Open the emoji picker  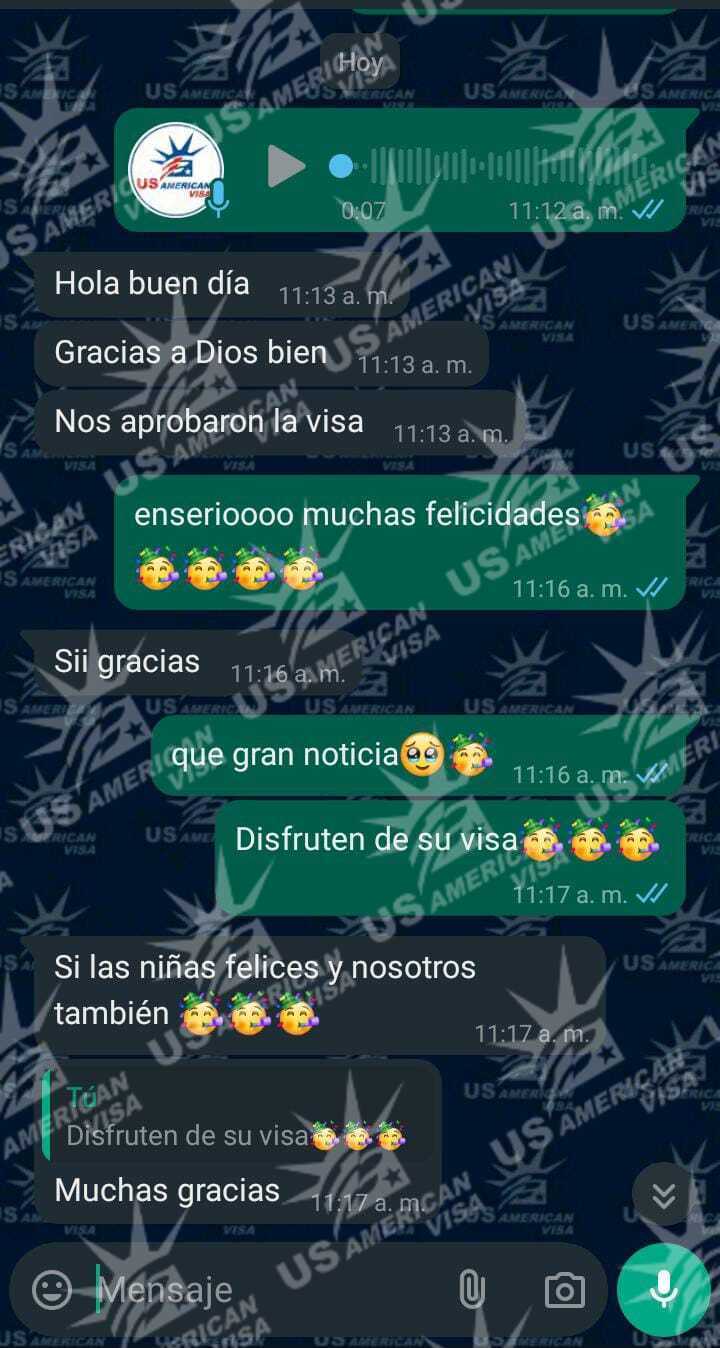tap(52, 1290)
